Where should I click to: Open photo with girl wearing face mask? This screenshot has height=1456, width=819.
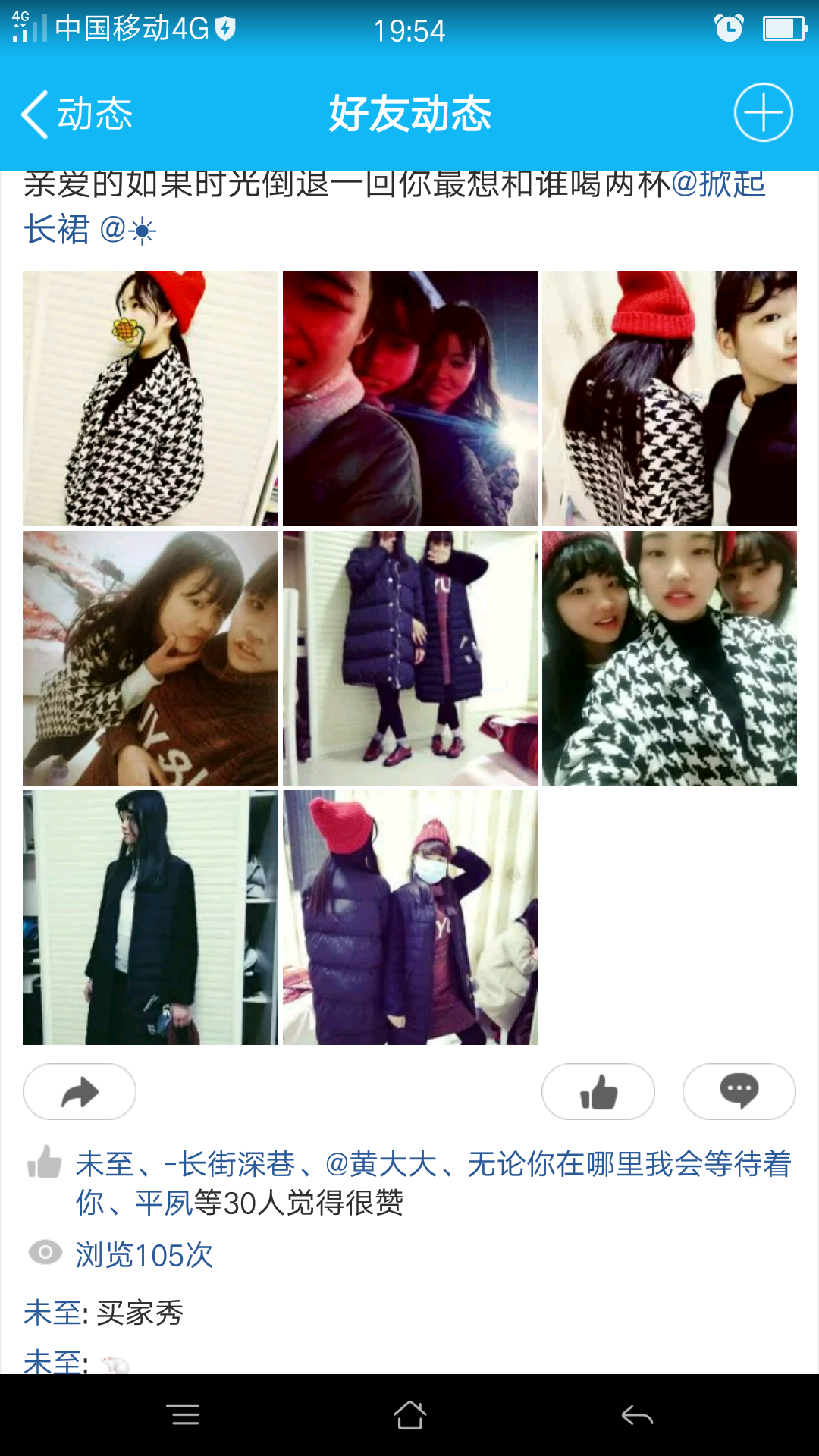410,918
